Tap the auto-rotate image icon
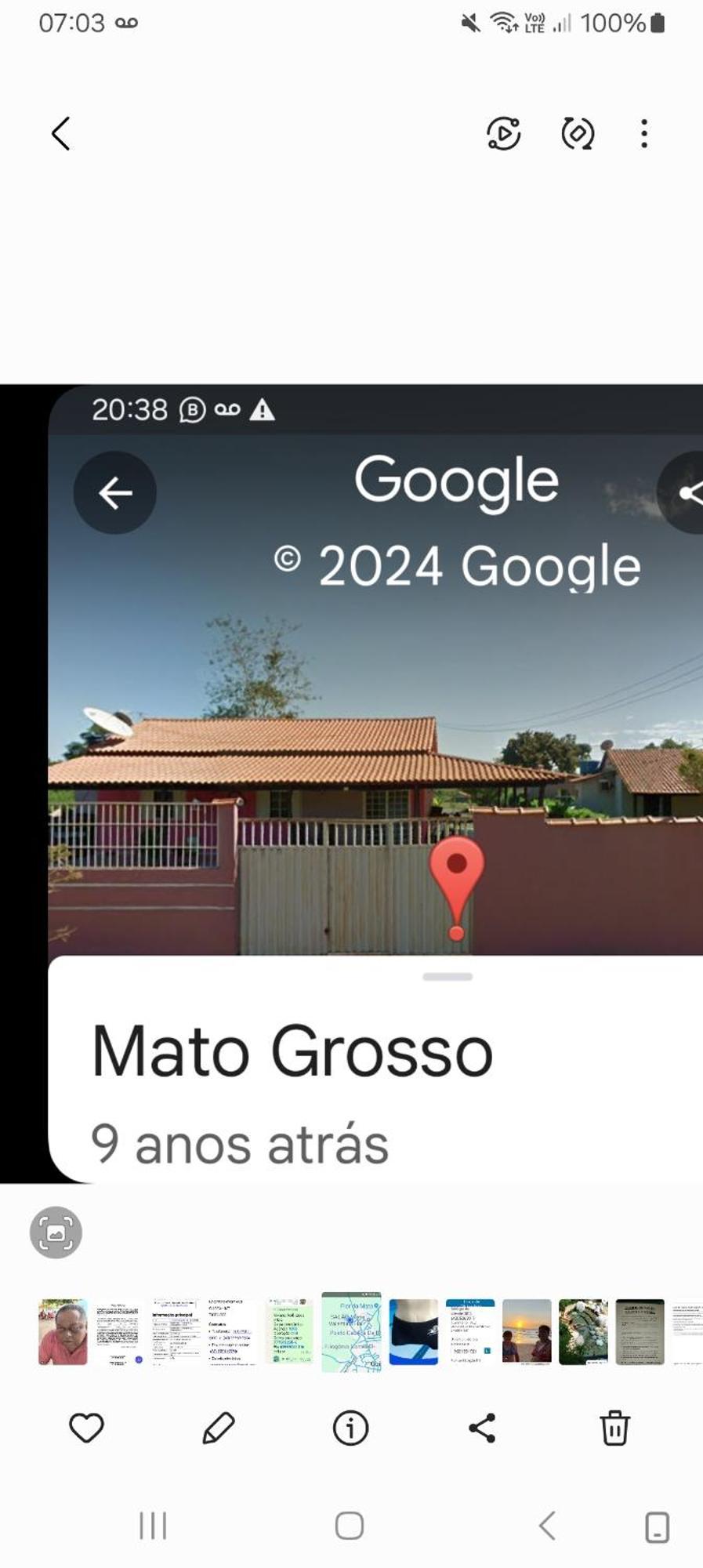The image size is (703, 1568). pos(578,133)
